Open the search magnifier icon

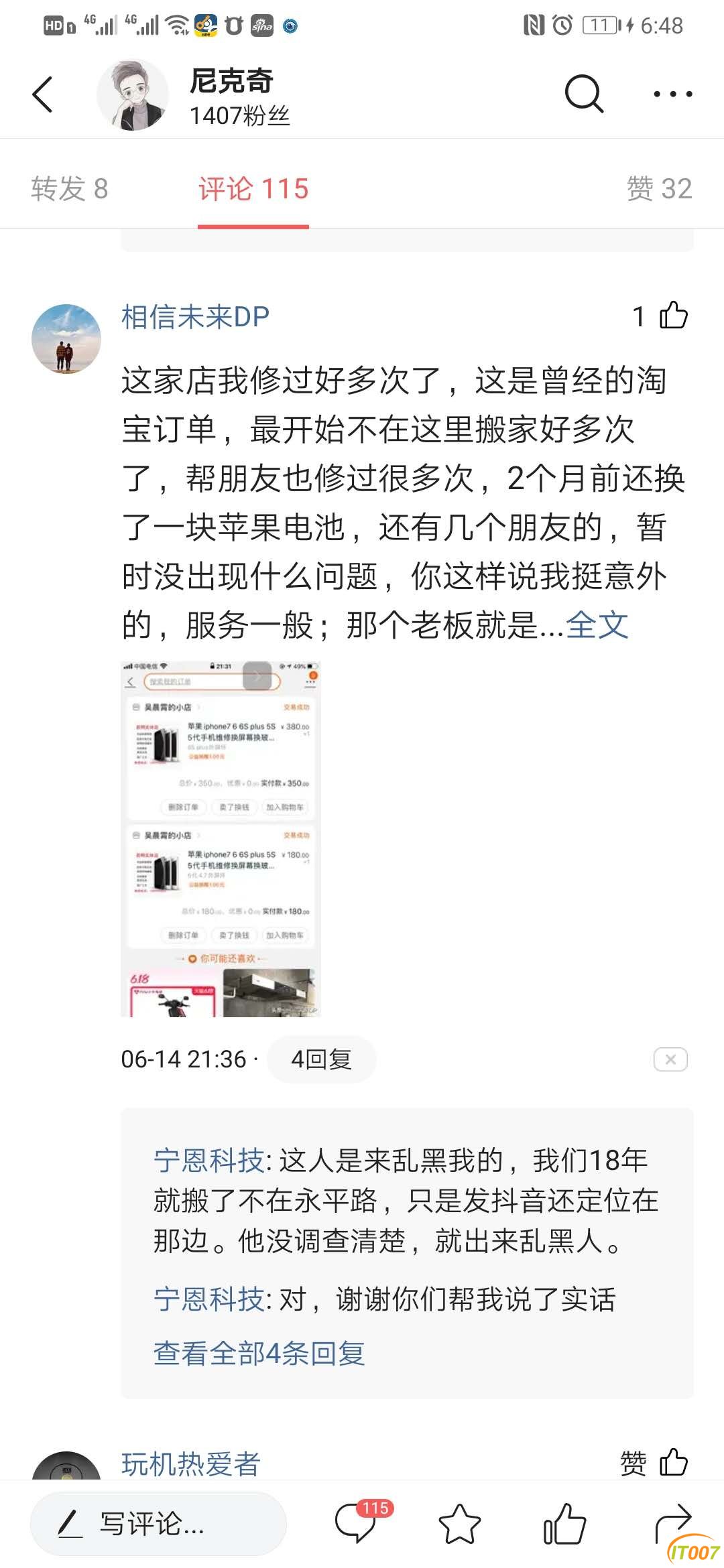pyautogui.click(x=583, y=94)
